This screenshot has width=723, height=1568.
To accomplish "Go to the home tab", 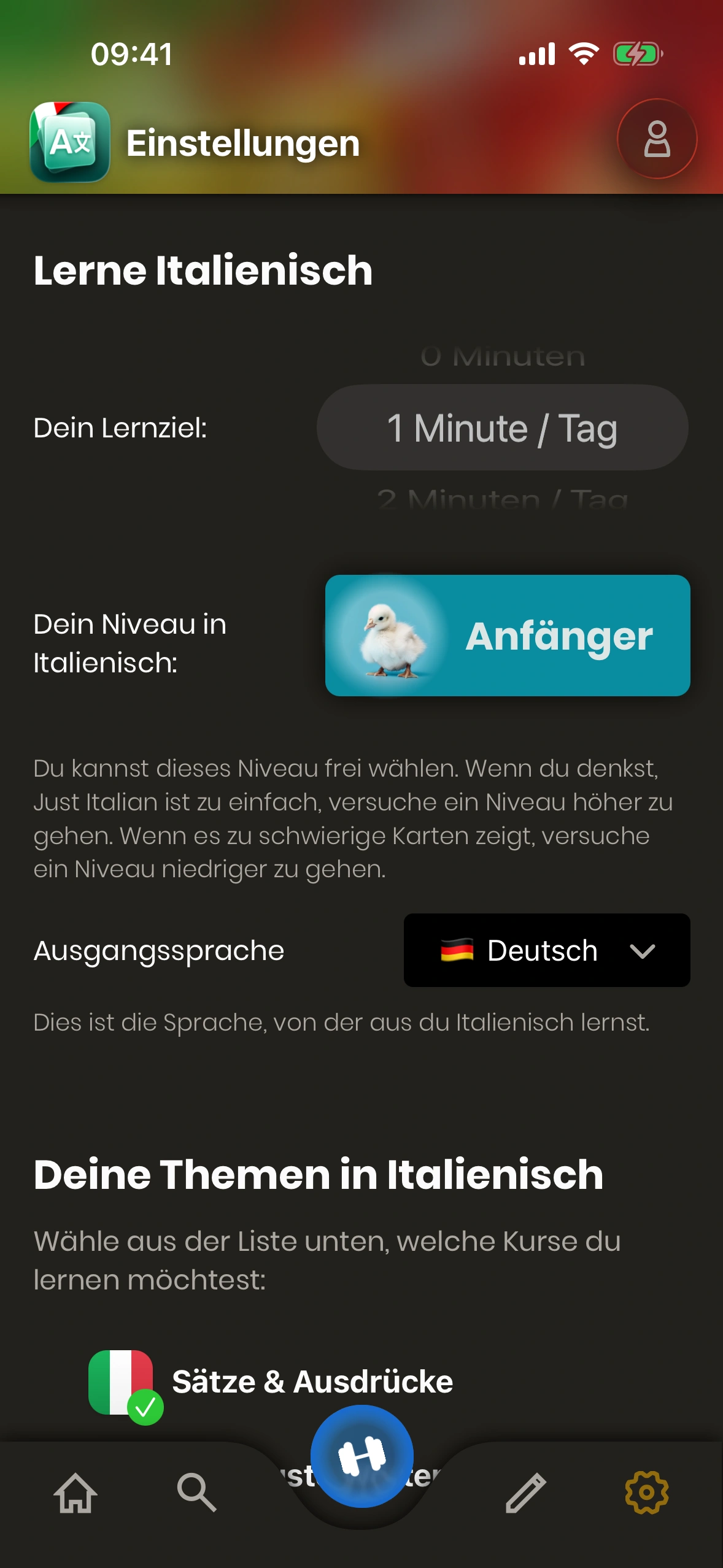I will click(x=75, y=1493).
